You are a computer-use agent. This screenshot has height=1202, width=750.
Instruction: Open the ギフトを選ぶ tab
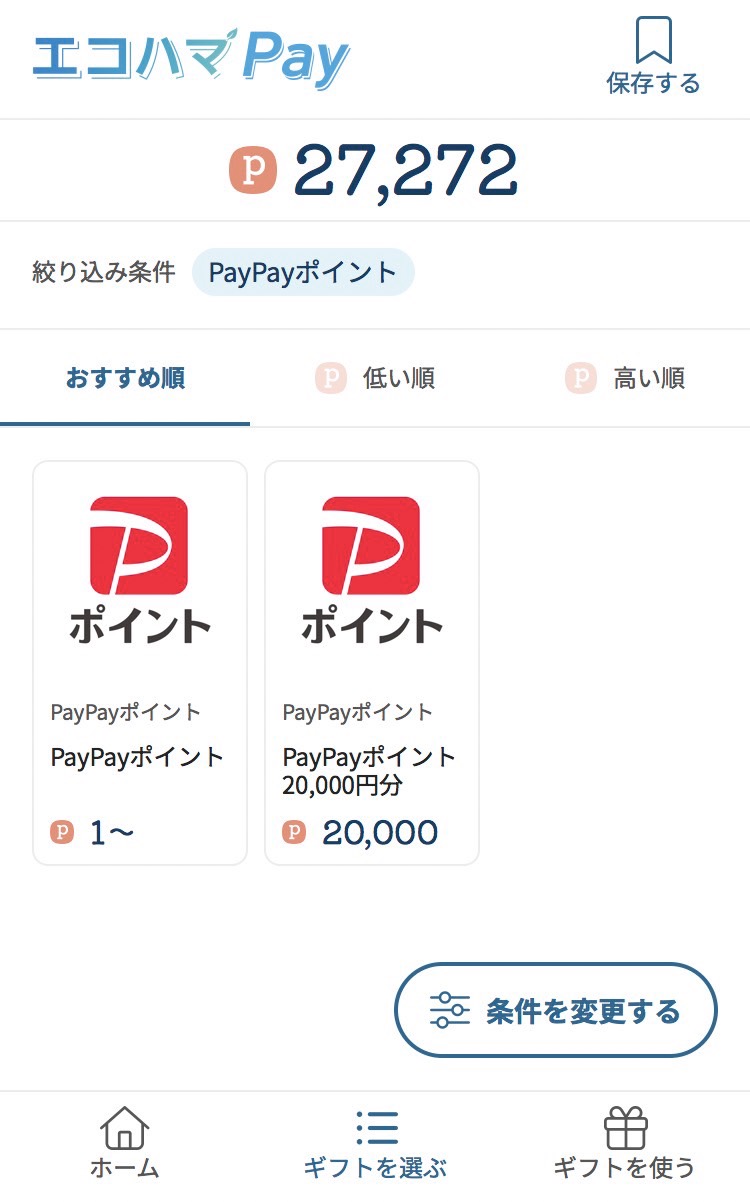(x=375, y=1142)
